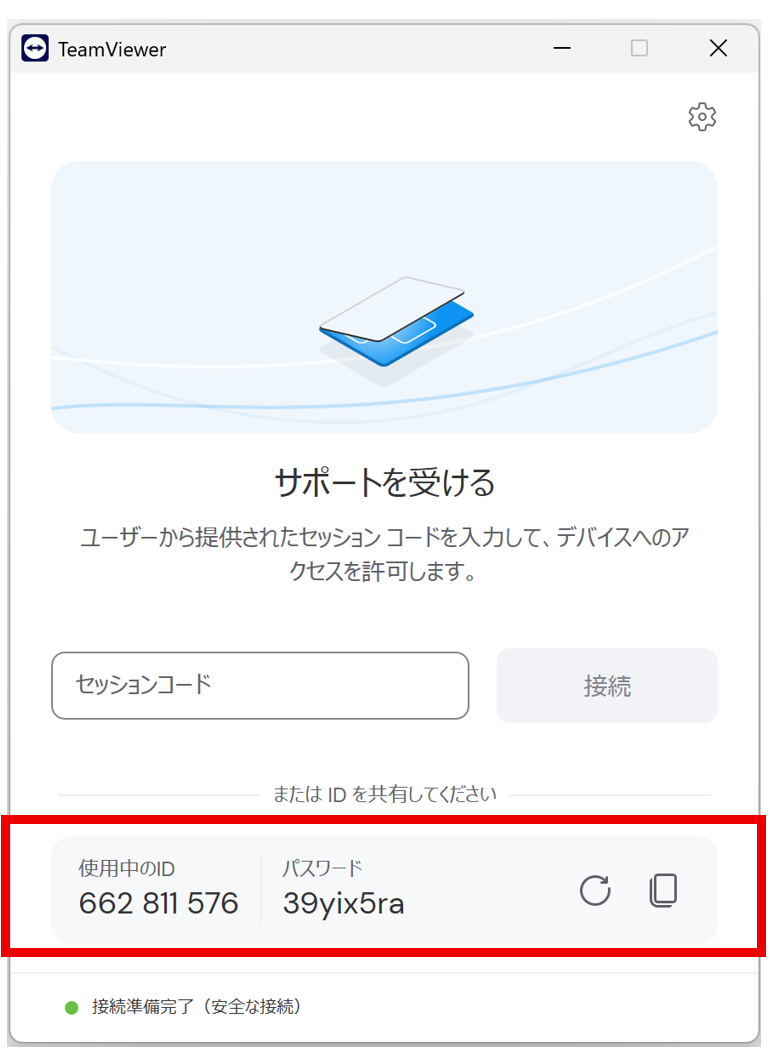Close the TeamViewer window
The width and height of the screenshot is (770, 1062).
pos(719,48)
